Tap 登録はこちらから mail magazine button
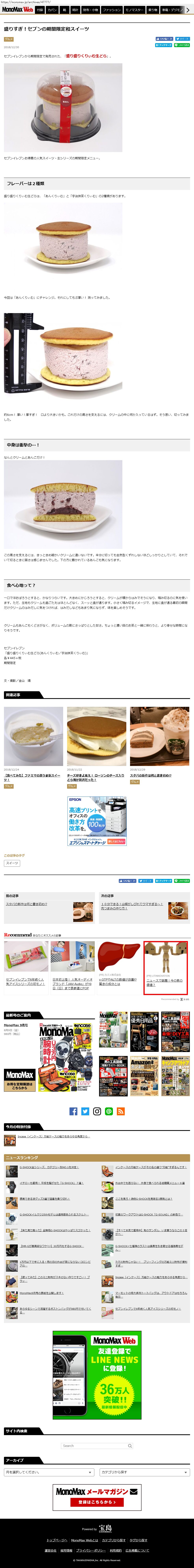This screenshot has width=194, height=1568. pyautogui.click(x=97, y=1502)
